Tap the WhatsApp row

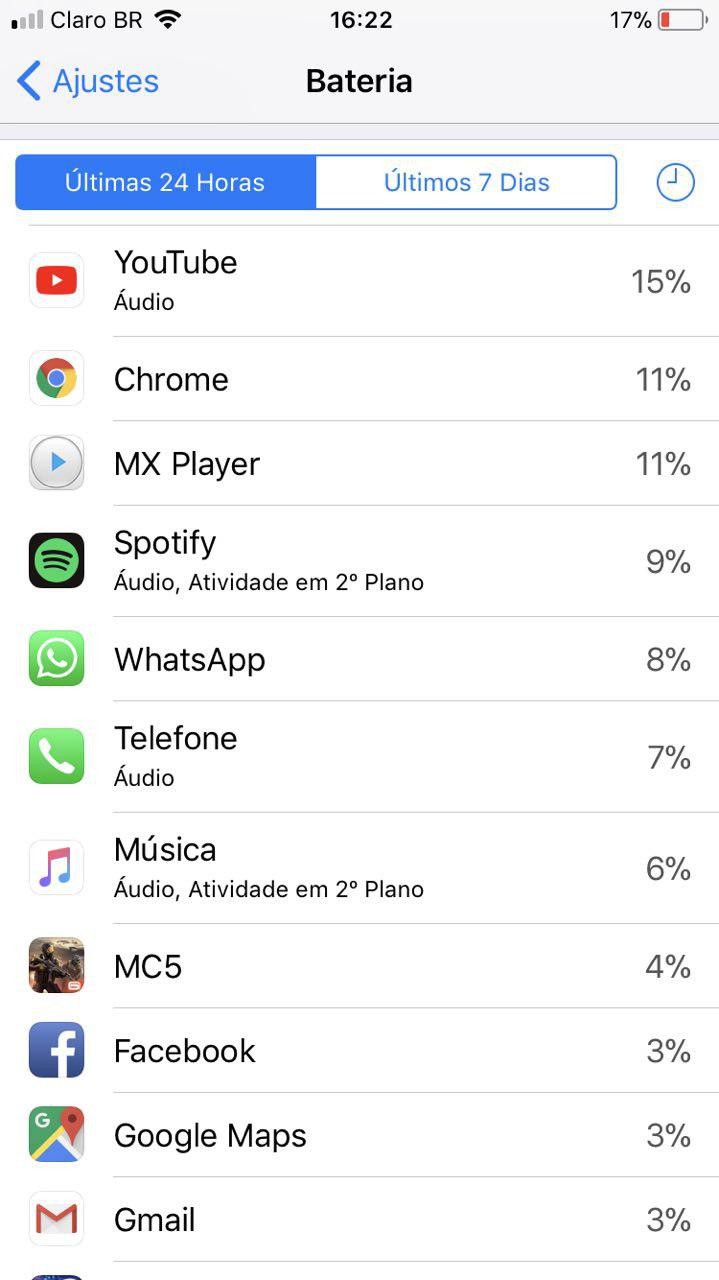360,659
